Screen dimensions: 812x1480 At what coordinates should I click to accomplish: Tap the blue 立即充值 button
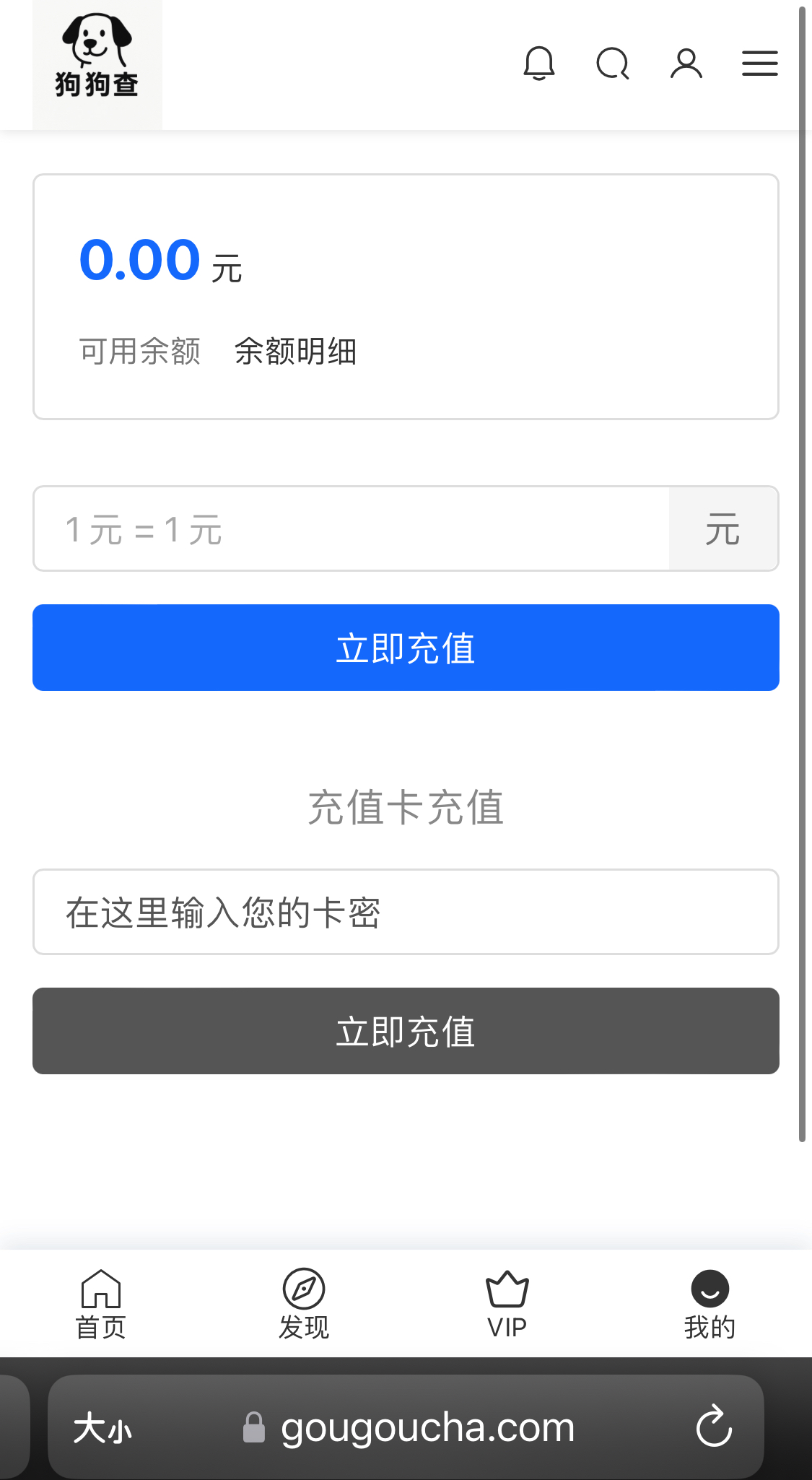[x=406, y=648]
